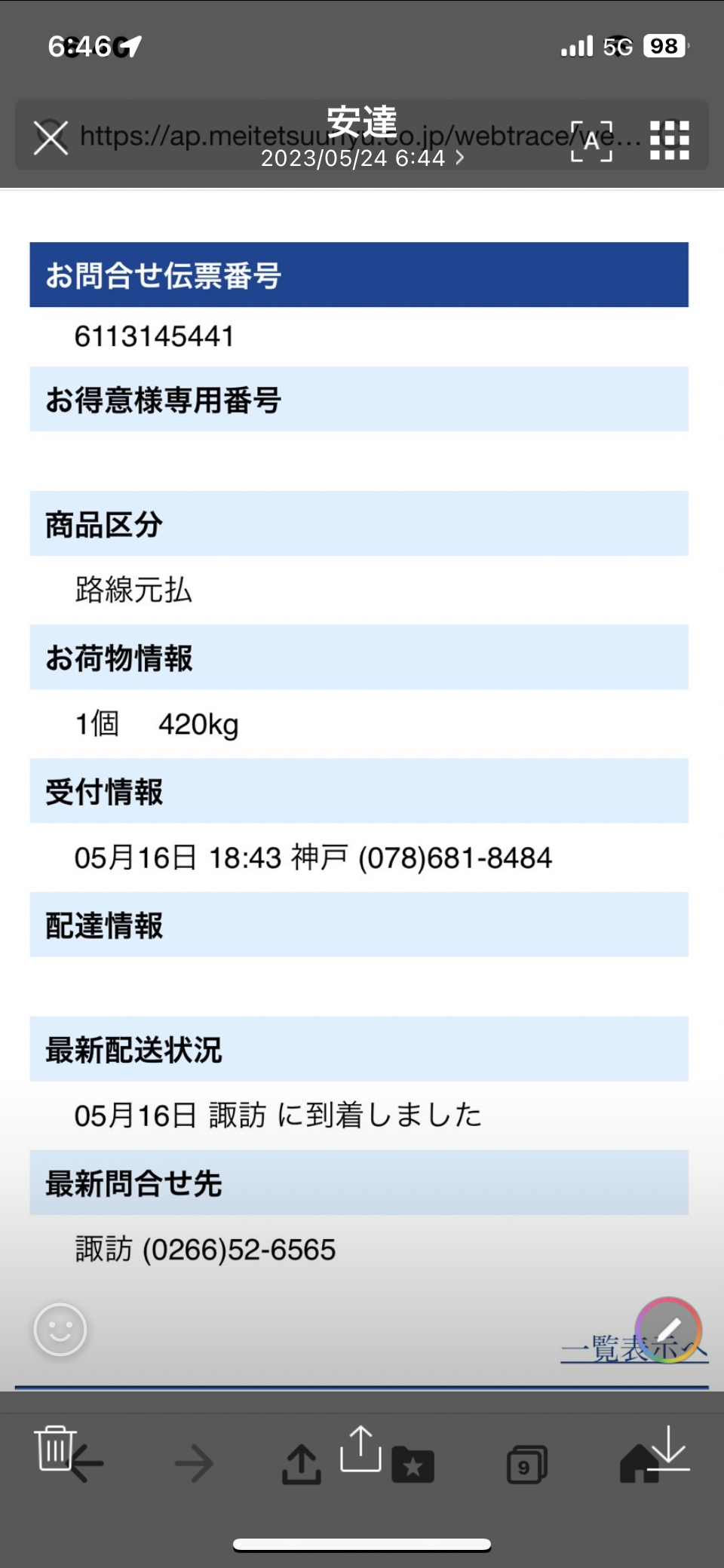
Task: Download the image with the arrow icon
Action: tap(668, 1448)
